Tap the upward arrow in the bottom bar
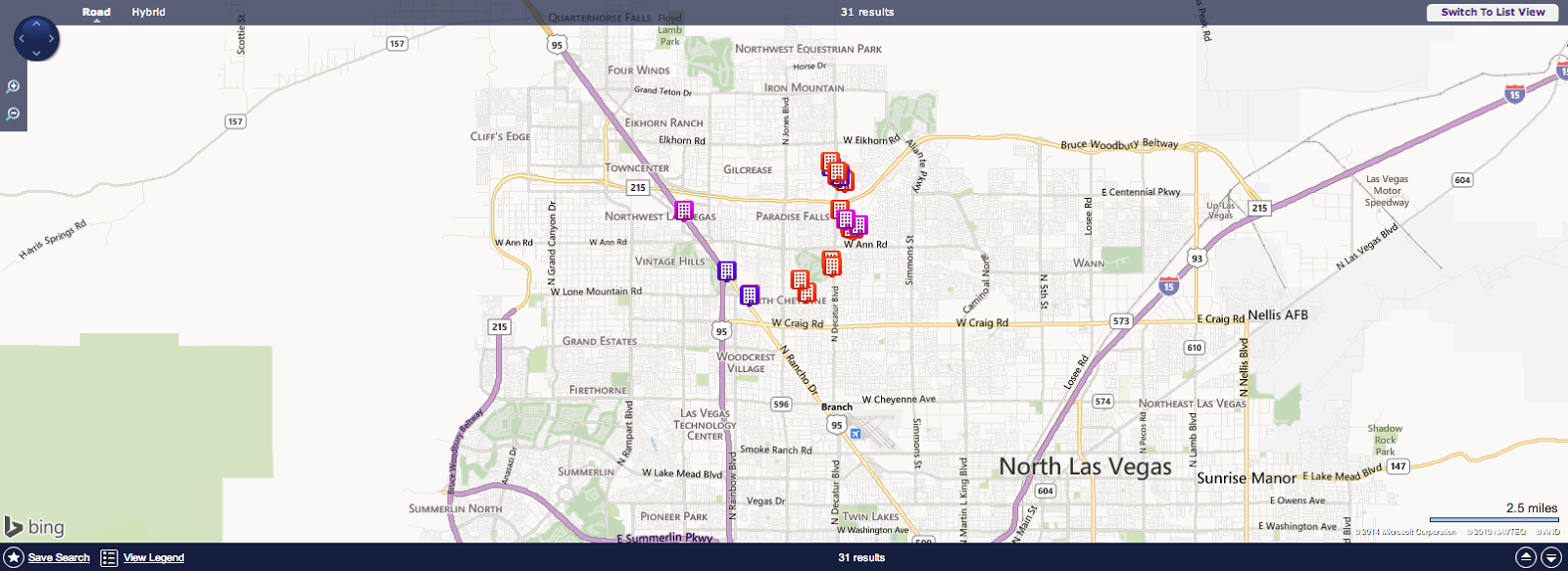 click(1525, 557)
